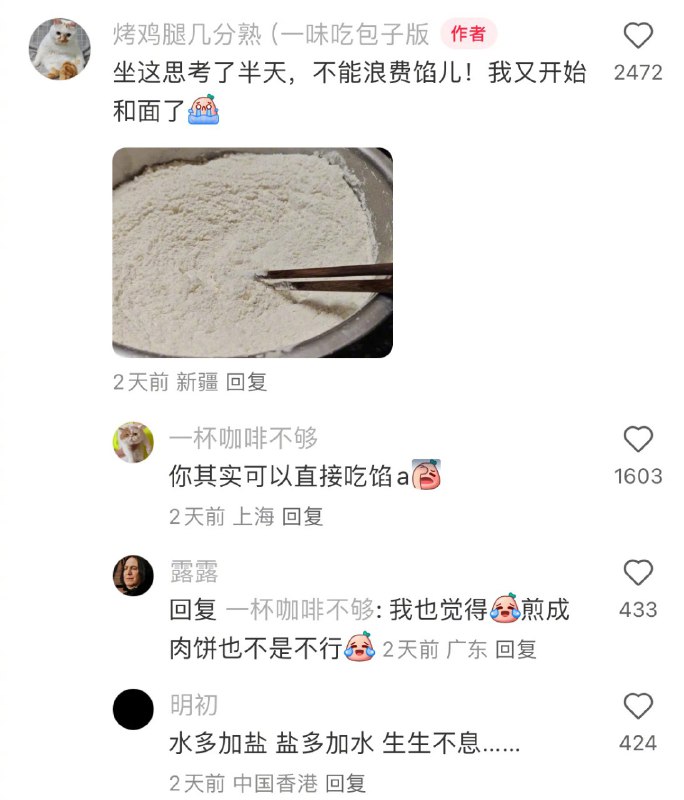This screenshot has height=800, width=684.
Task: Like 露露's reply with 433 likes
Action: 638,573
